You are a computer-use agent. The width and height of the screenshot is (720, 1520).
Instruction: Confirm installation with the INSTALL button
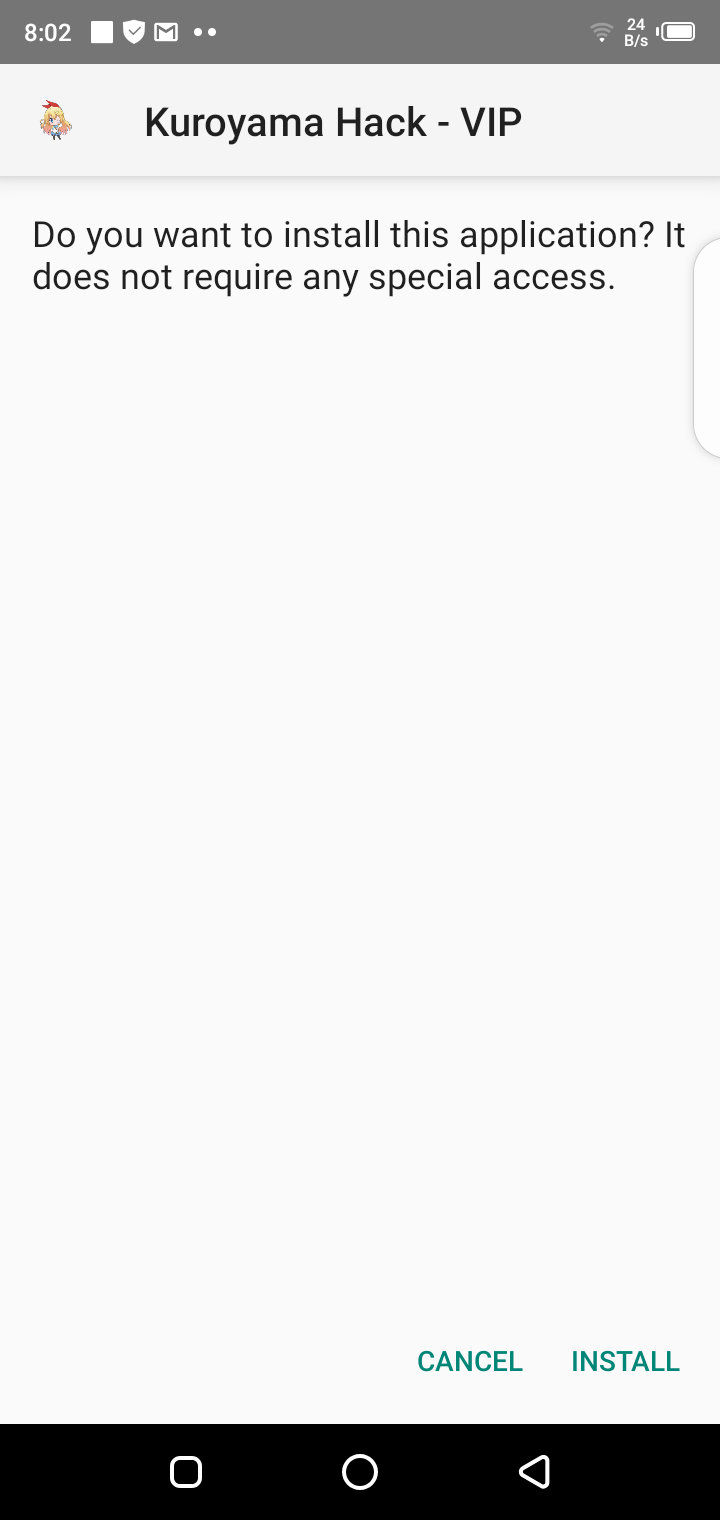click(x=625, y=1361)
